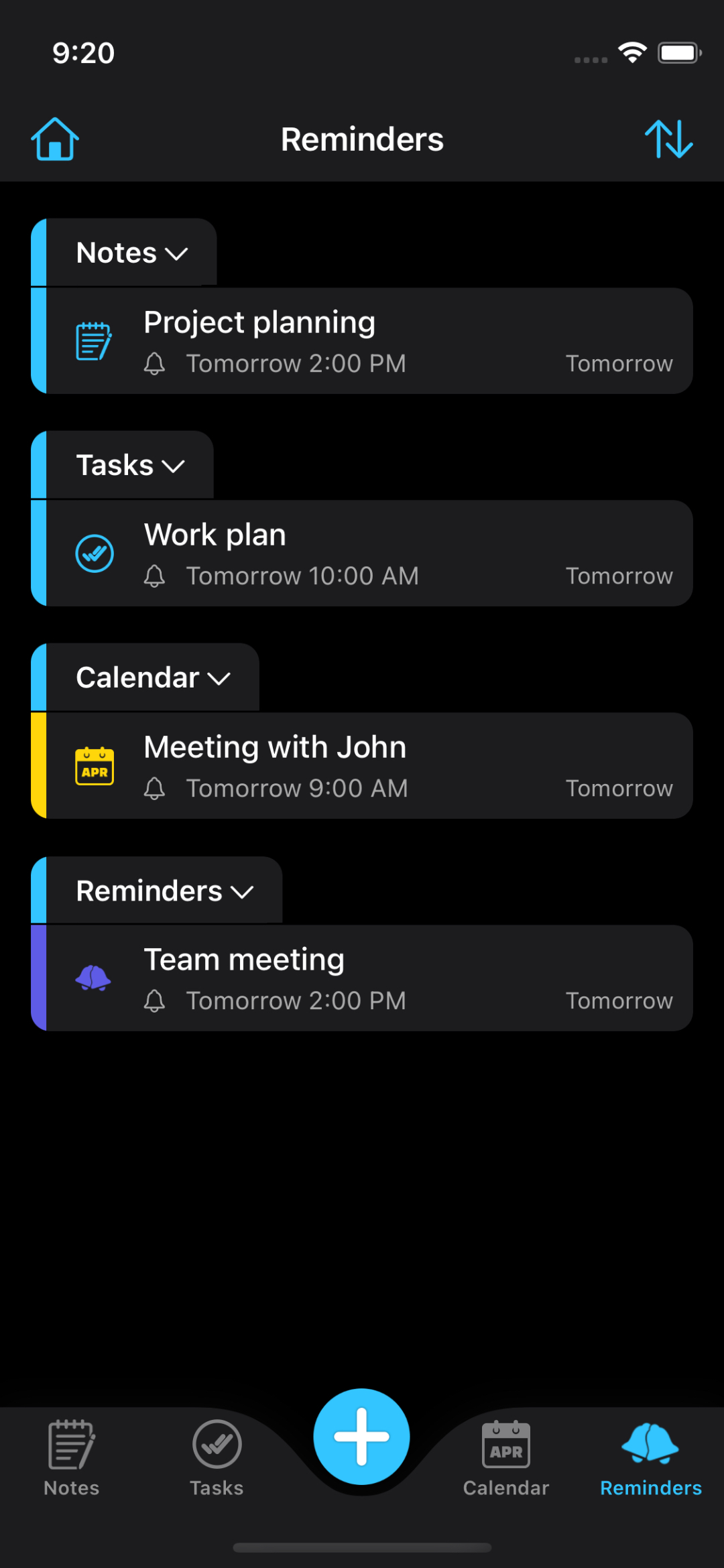
Task: Collapse the Notes section
Action: click(131, 253)
